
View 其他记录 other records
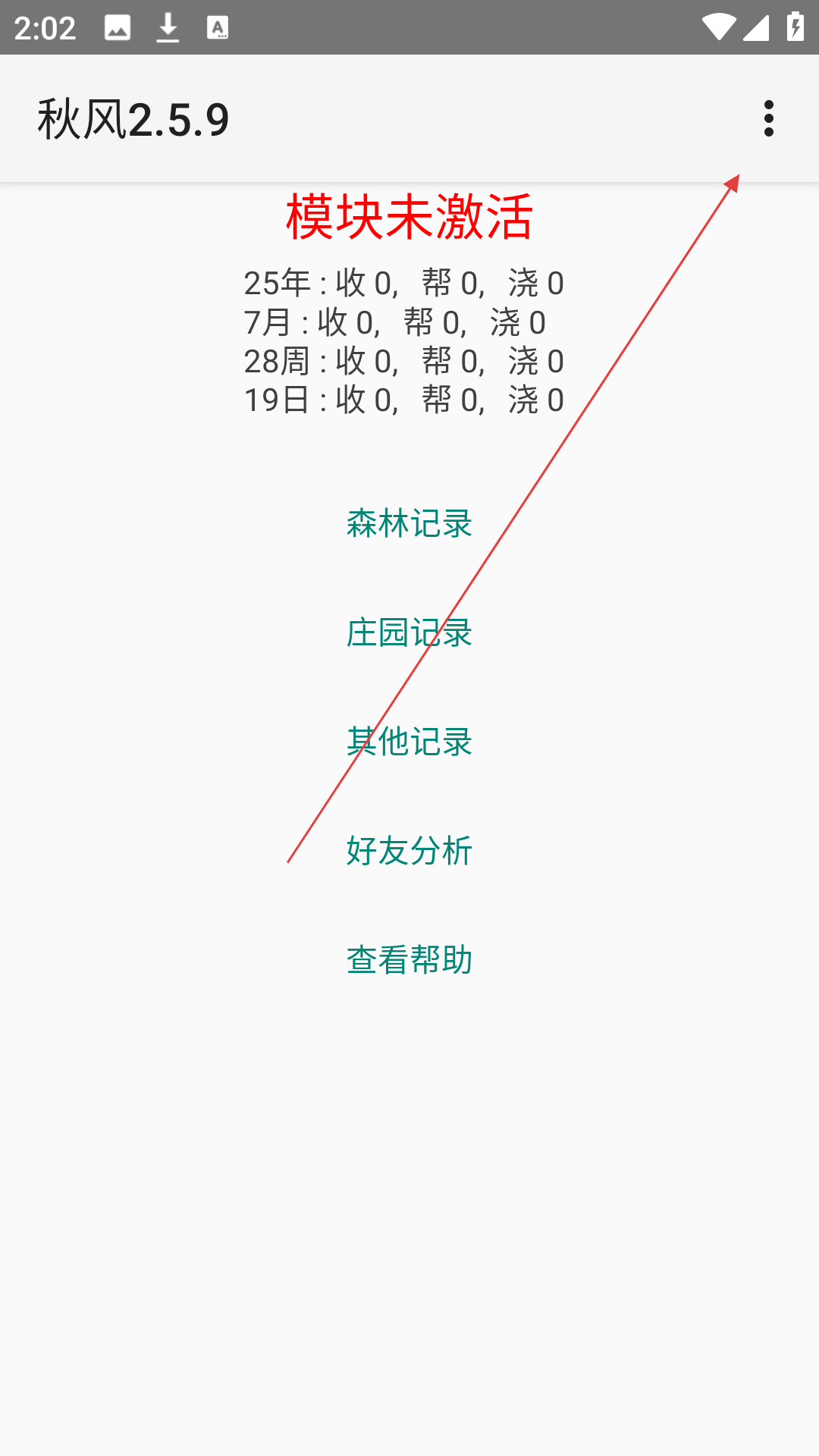coord(409,742)
